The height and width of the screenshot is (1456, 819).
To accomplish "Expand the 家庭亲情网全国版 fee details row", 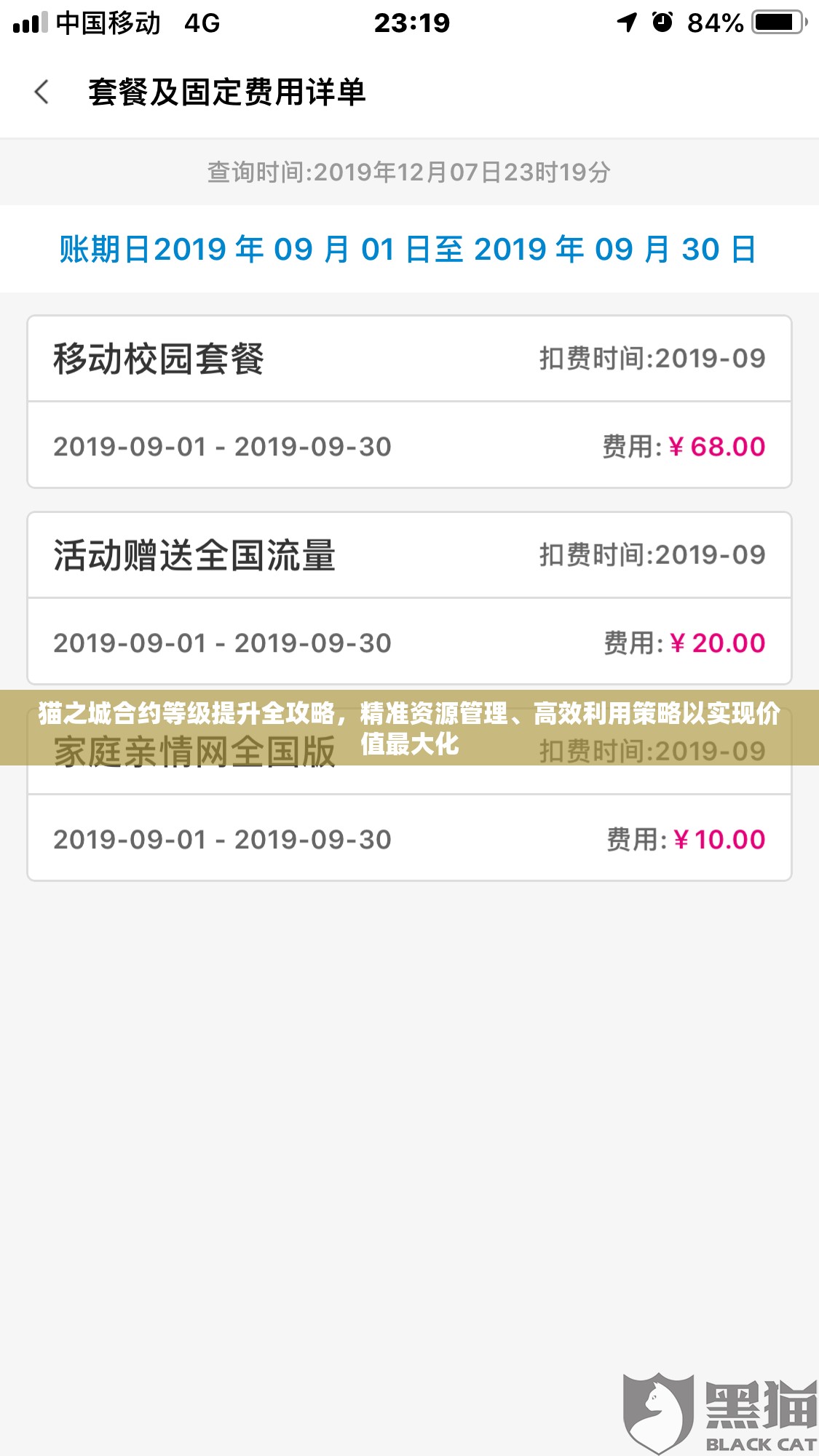I will click(x=408, y=838).
